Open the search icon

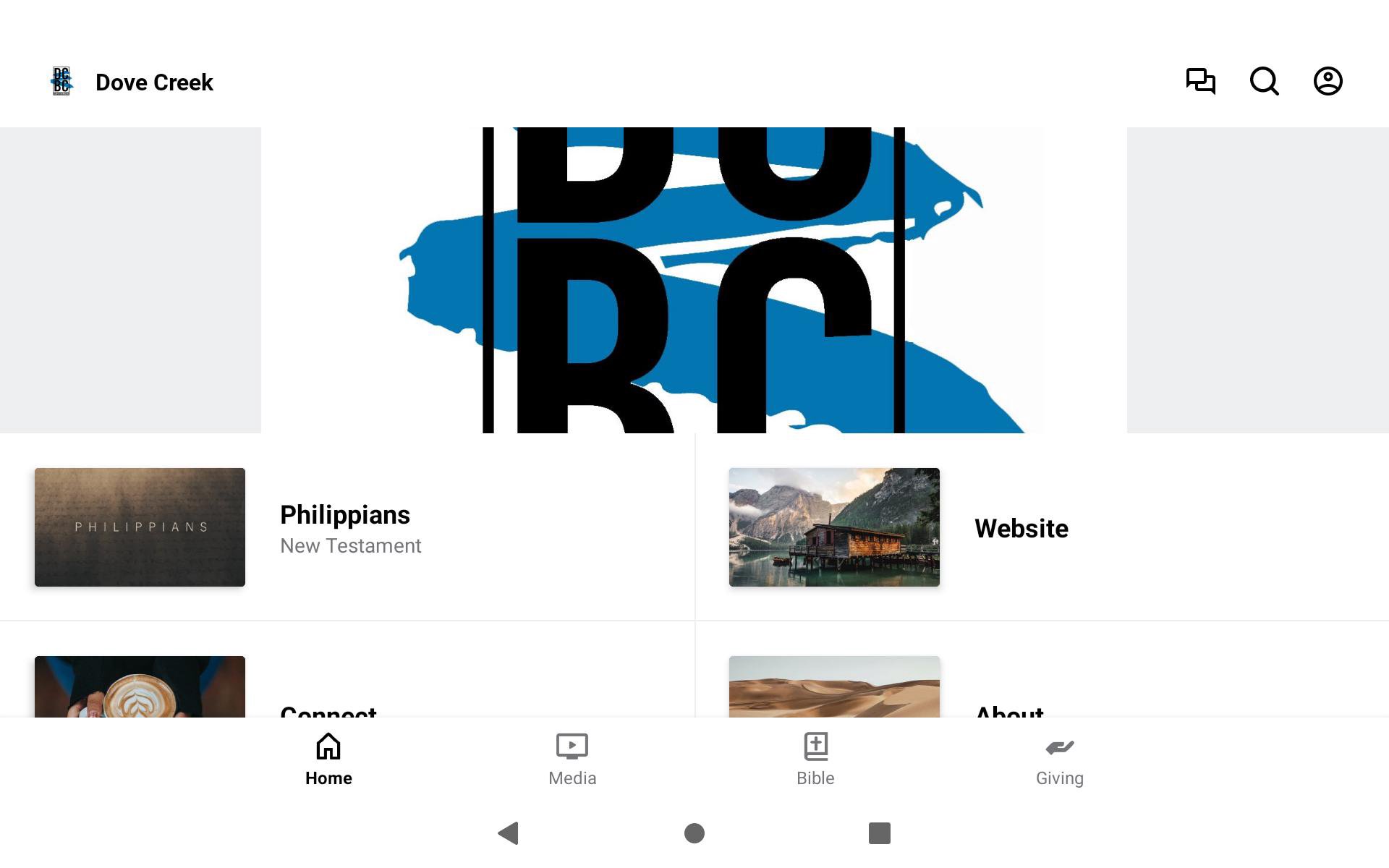click(1264, 81)
